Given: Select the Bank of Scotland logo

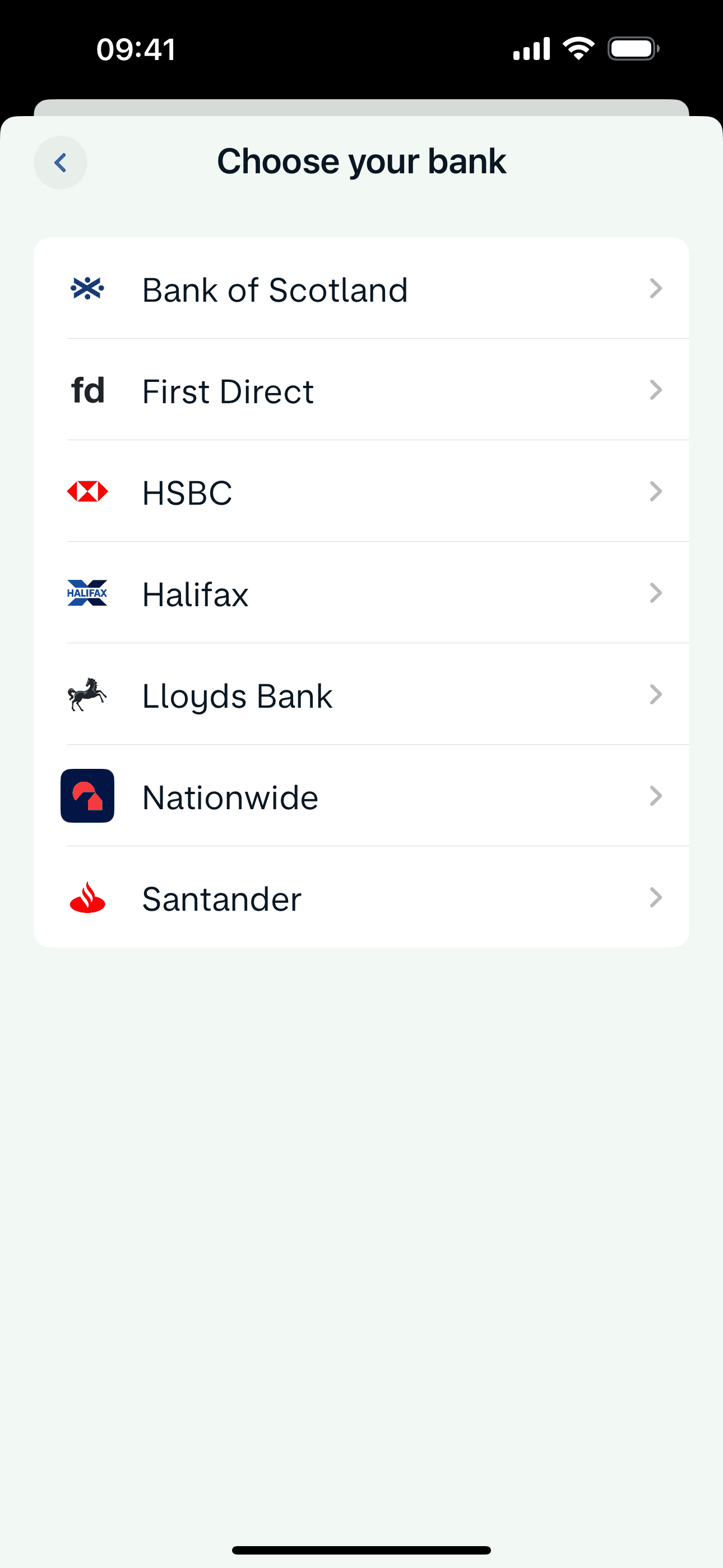Looking at the screenshot, I should click(x=86, y=289).
